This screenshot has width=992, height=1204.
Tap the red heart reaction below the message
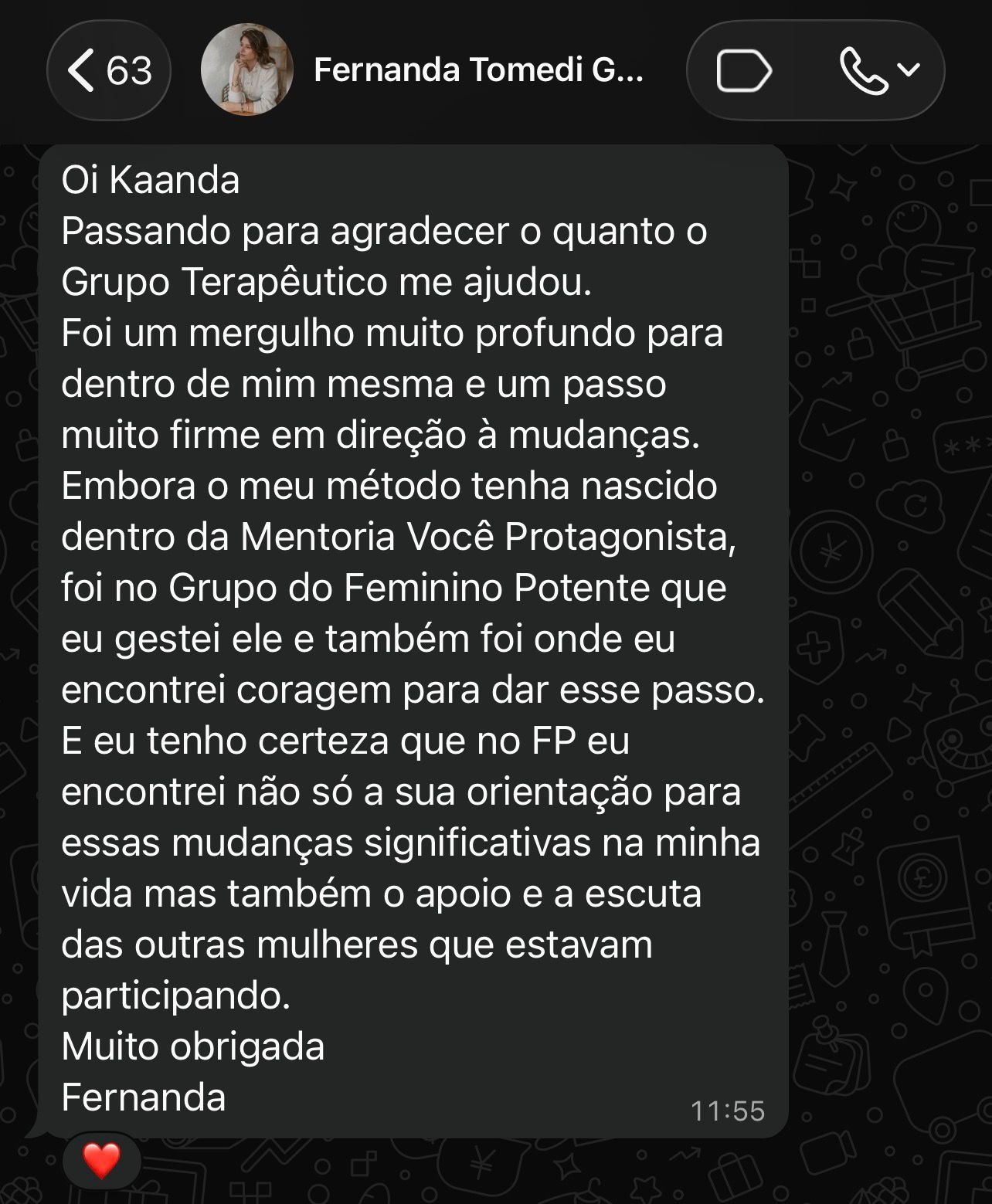101,1158
